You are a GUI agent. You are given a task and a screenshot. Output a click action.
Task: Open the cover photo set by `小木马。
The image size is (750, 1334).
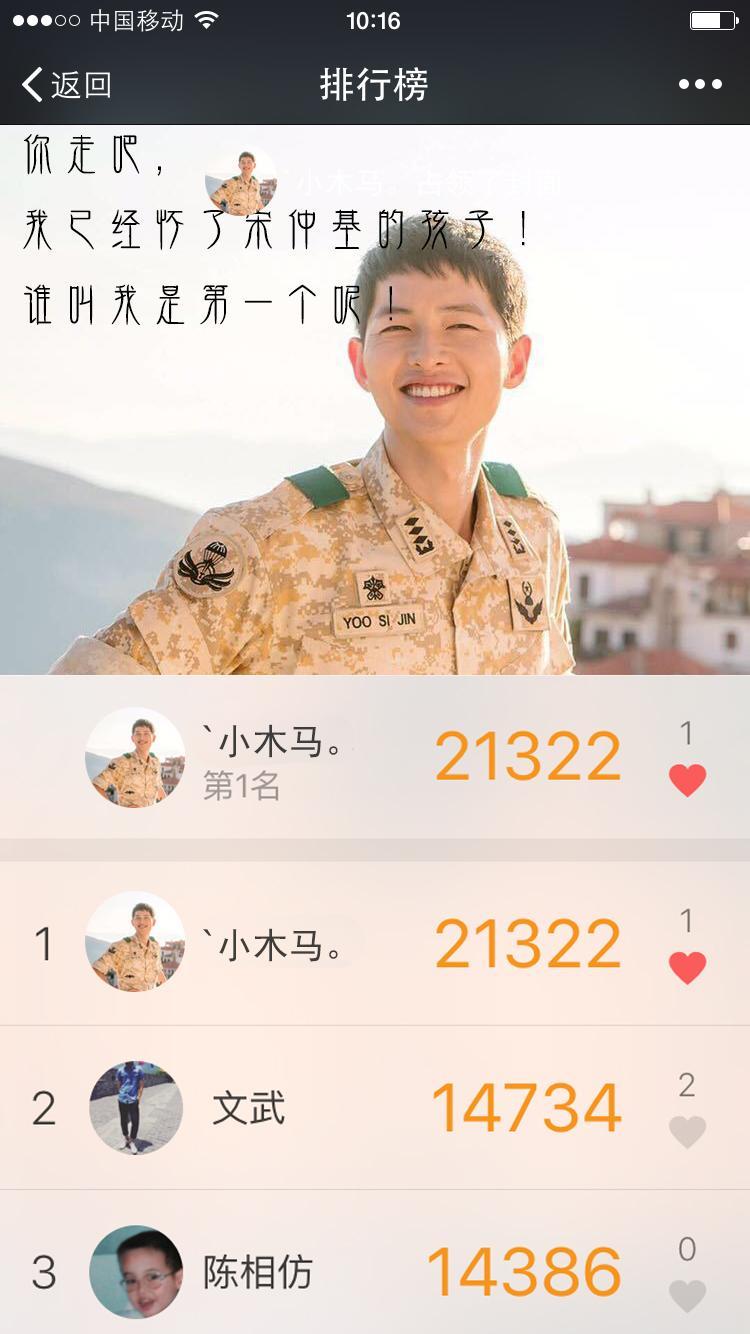[x=375, y=450]
